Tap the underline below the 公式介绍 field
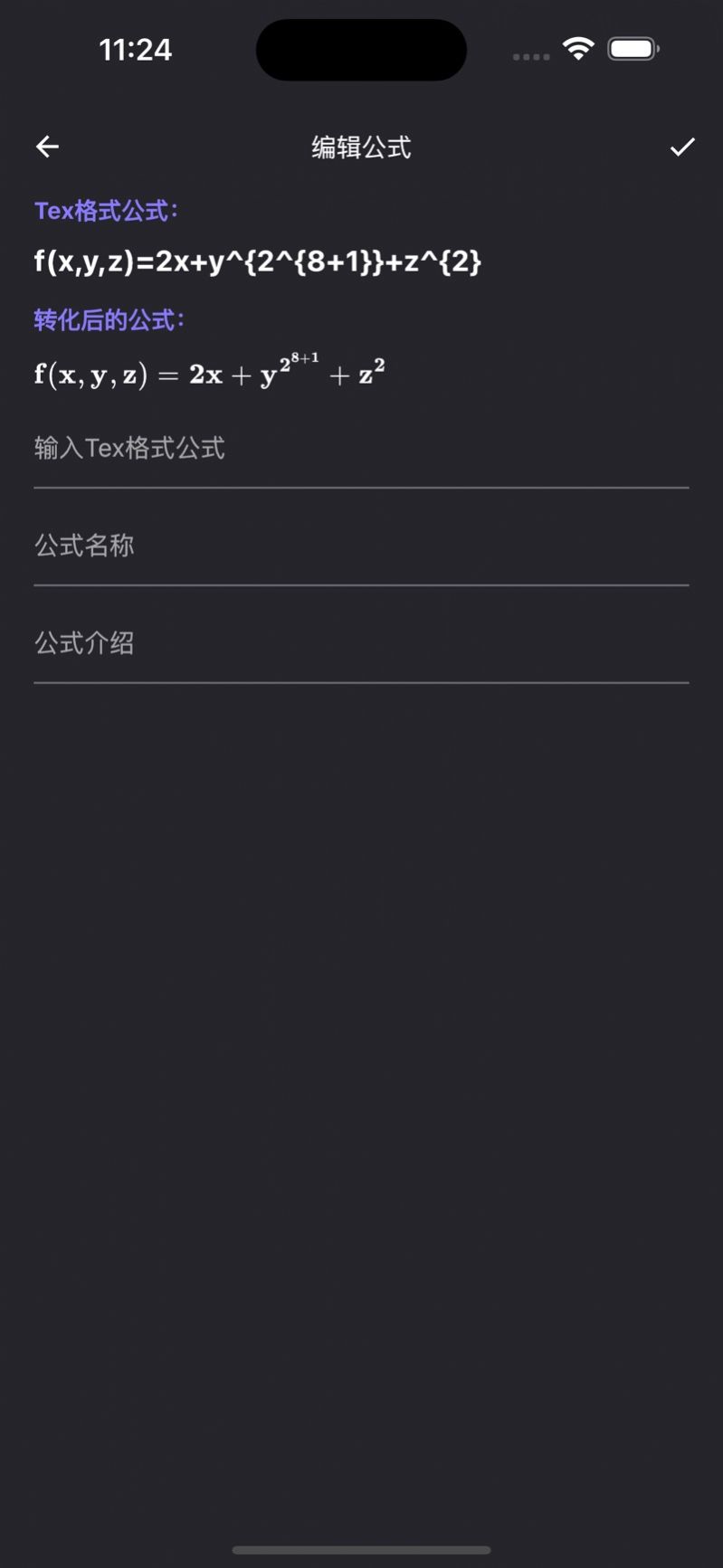The image size is (723, 1568). [x=361, y=684]
